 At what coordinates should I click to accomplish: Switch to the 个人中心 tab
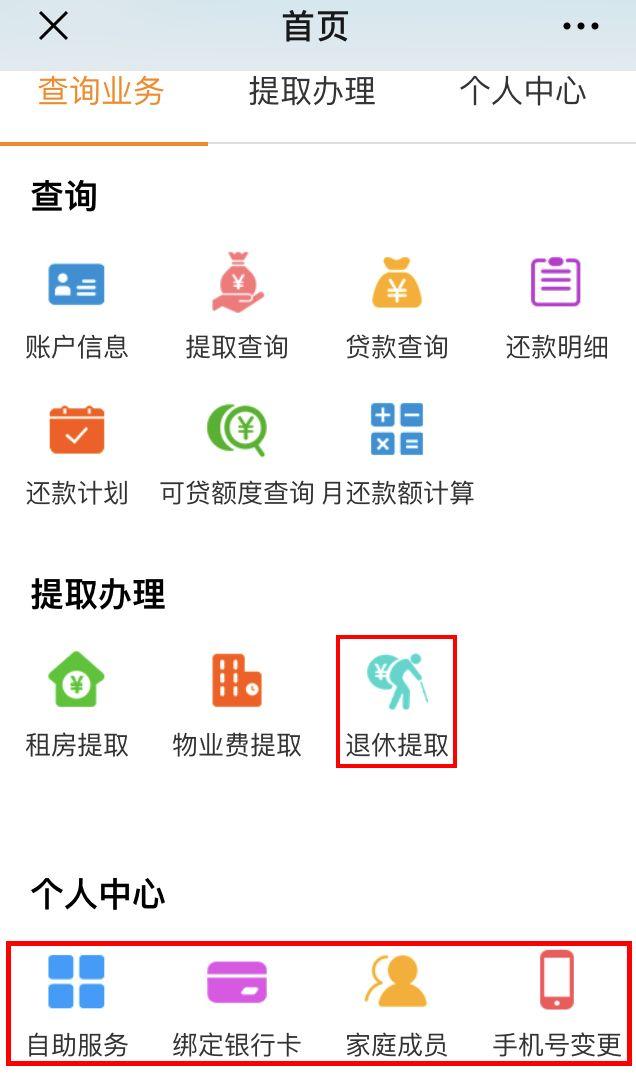(x=522, y=92)
